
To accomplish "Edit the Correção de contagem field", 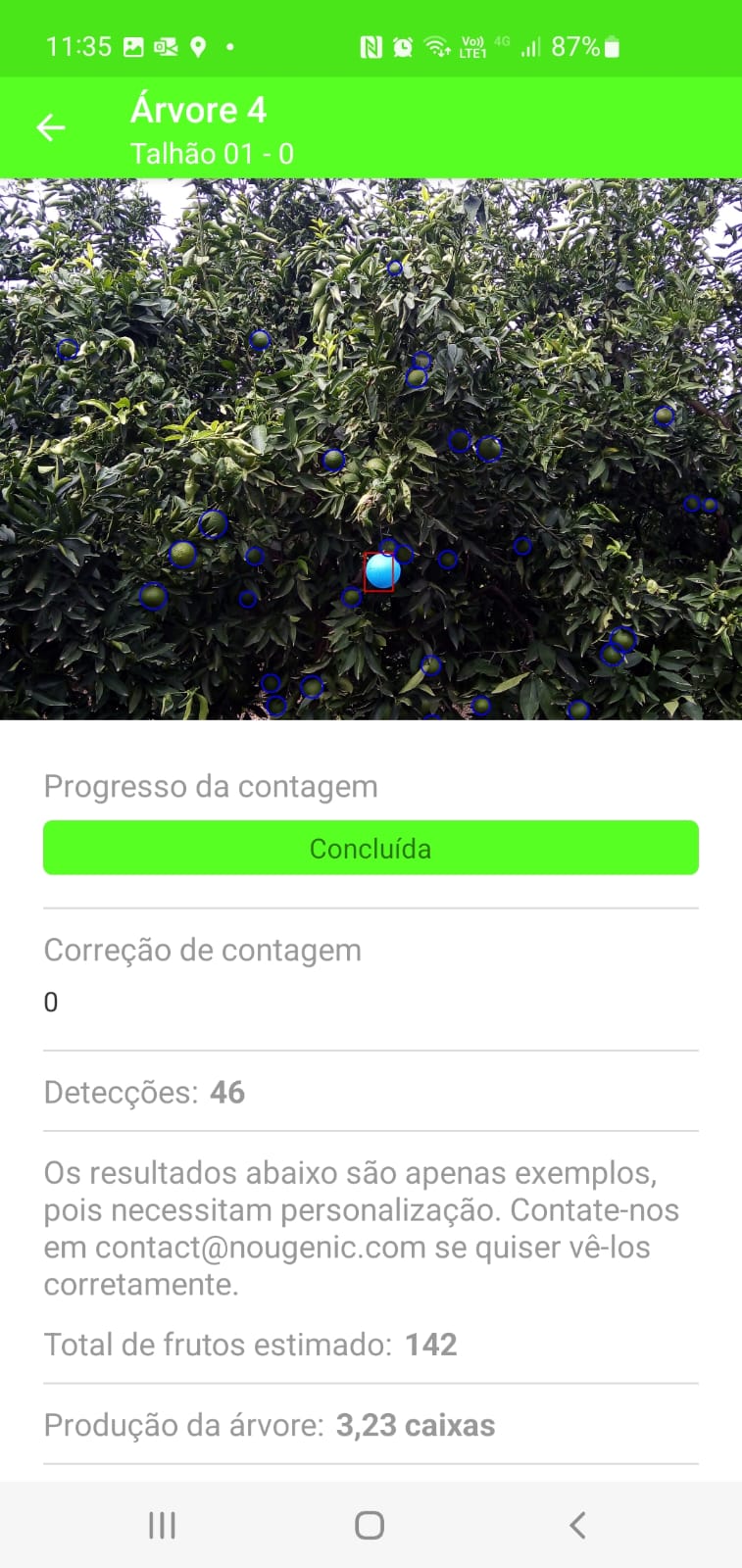I will (371, 1002).
